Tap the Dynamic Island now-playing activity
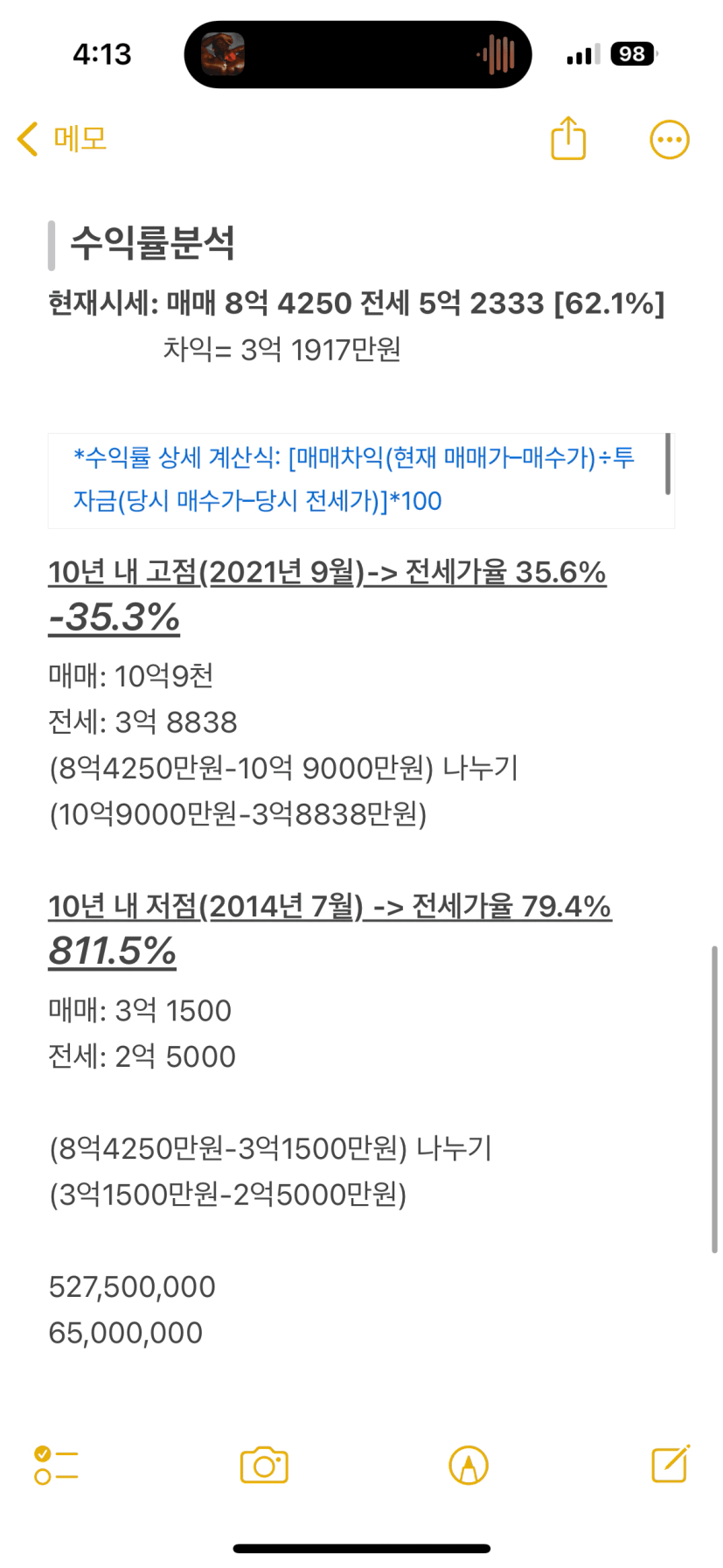Viewport: 723px width, 1568px height. (358, 54)
